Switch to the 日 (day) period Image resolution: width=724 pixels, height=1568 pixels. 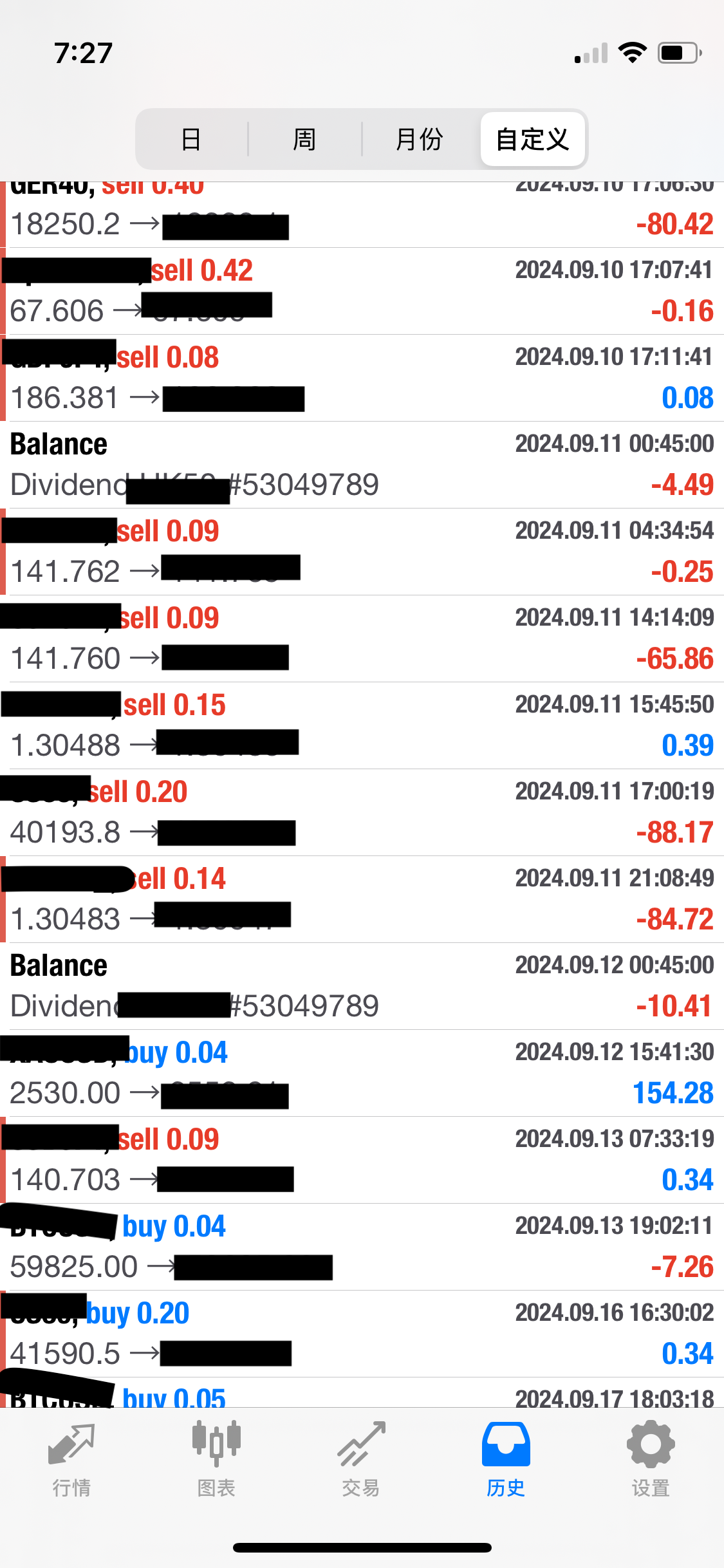191,139
